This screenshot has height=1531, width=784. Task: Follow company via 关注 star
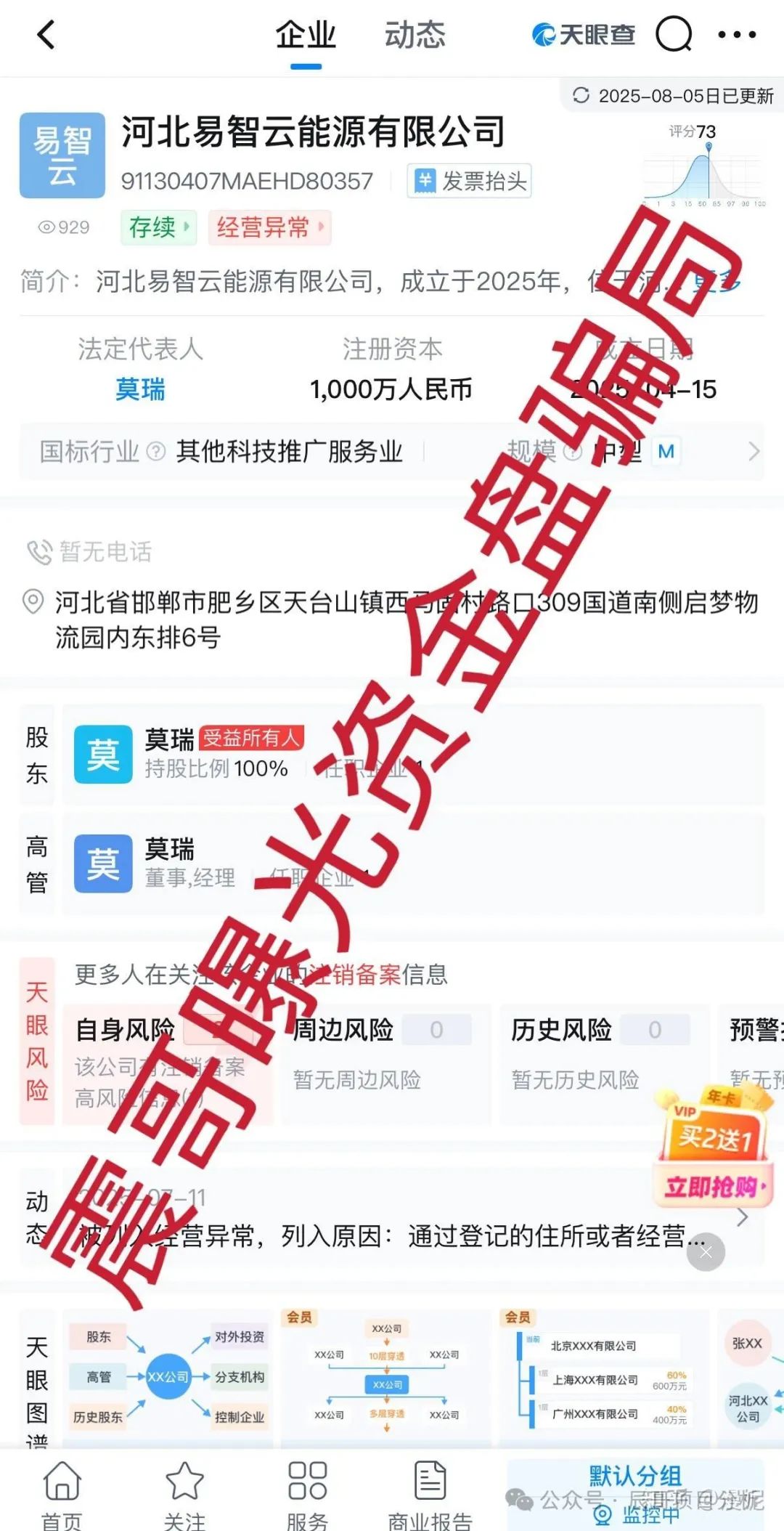184,1493
